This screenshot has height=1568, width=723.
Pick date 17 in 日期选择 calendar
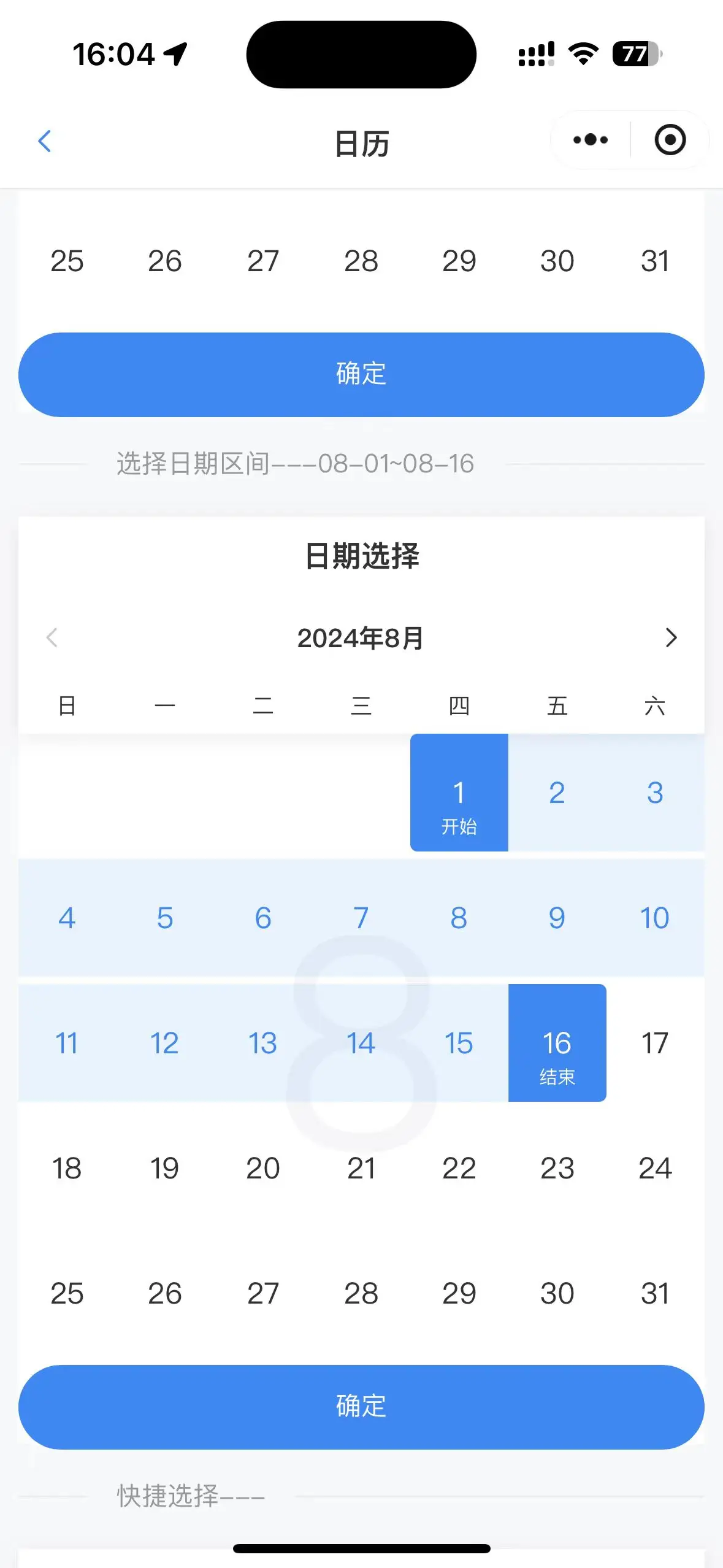click(x=654, y=1043)
